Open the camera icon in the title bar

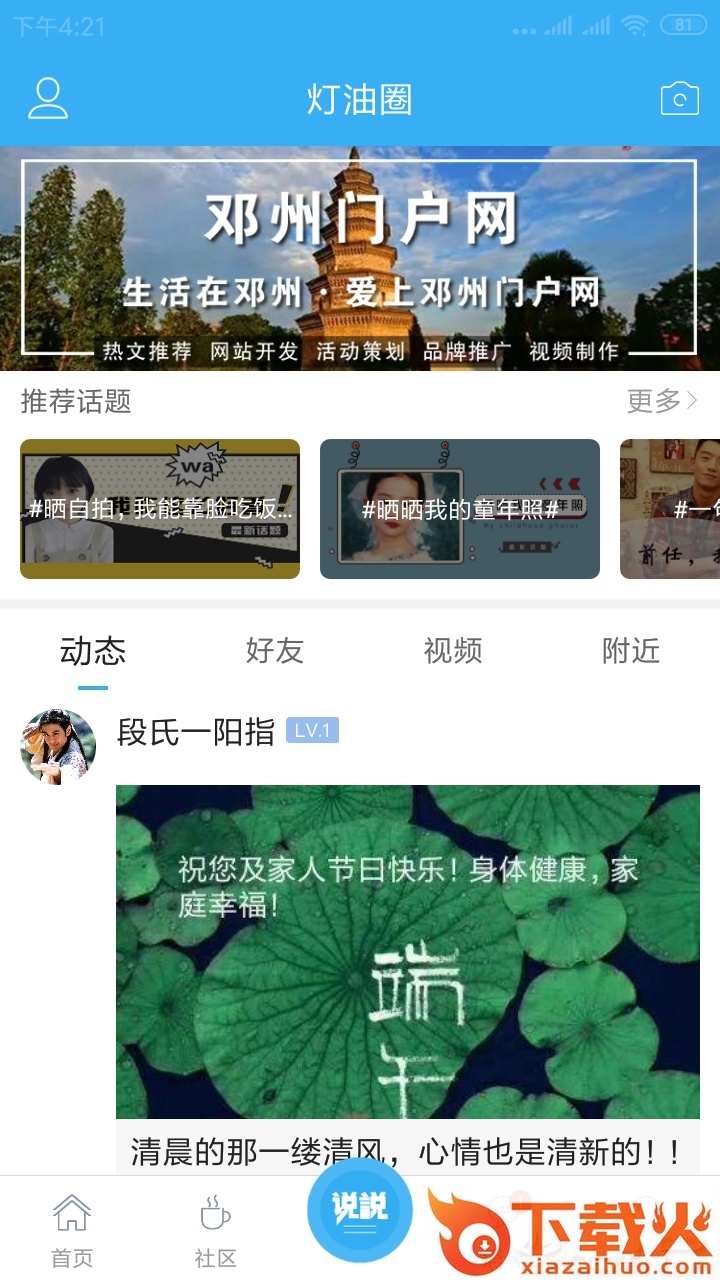tap(681, 98)
